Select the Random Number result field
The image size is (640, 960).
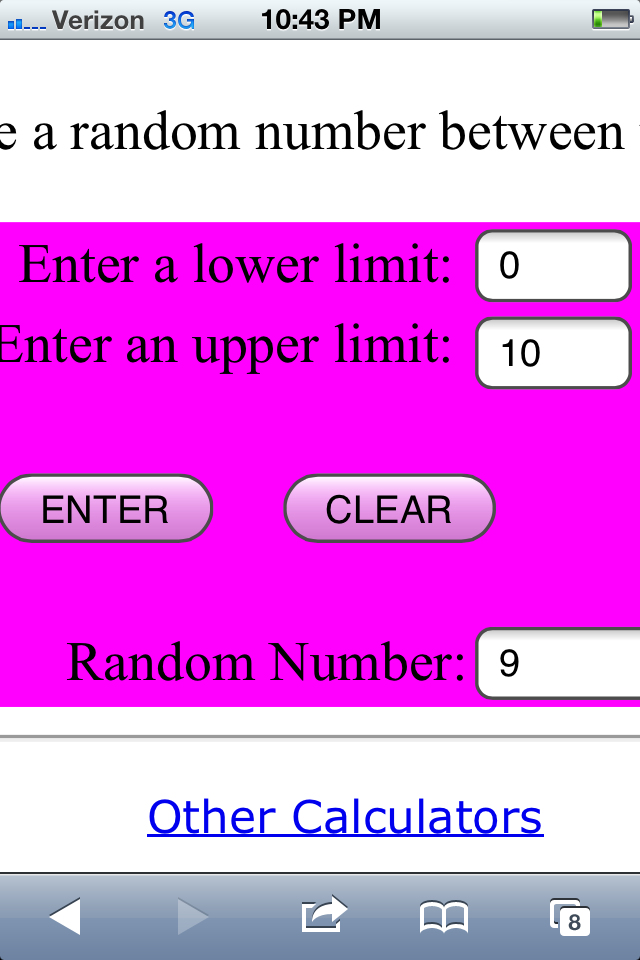click(558, 664)
